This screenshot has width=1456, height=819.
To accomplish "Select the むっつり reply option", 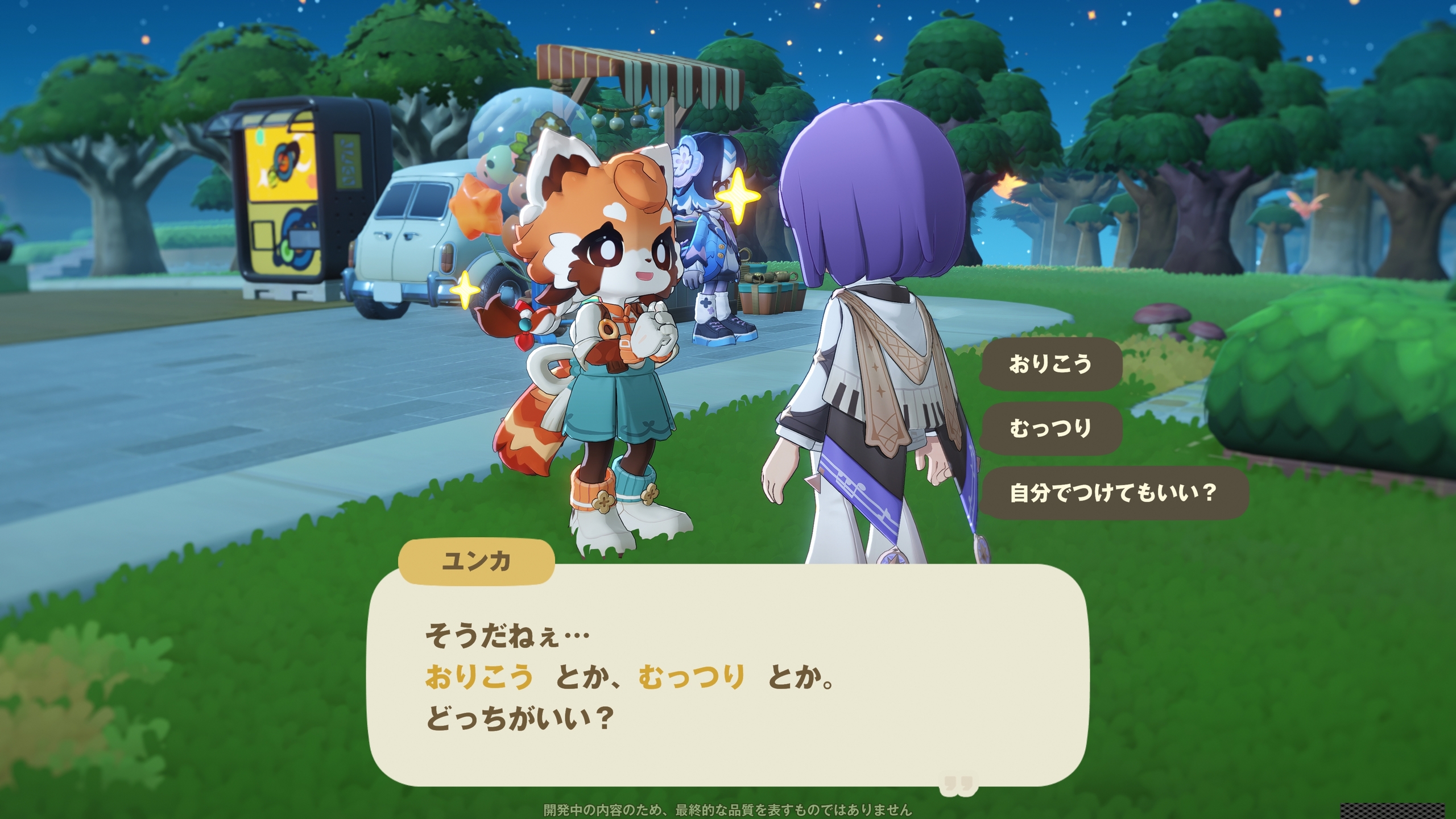I will pos(1050,428).
